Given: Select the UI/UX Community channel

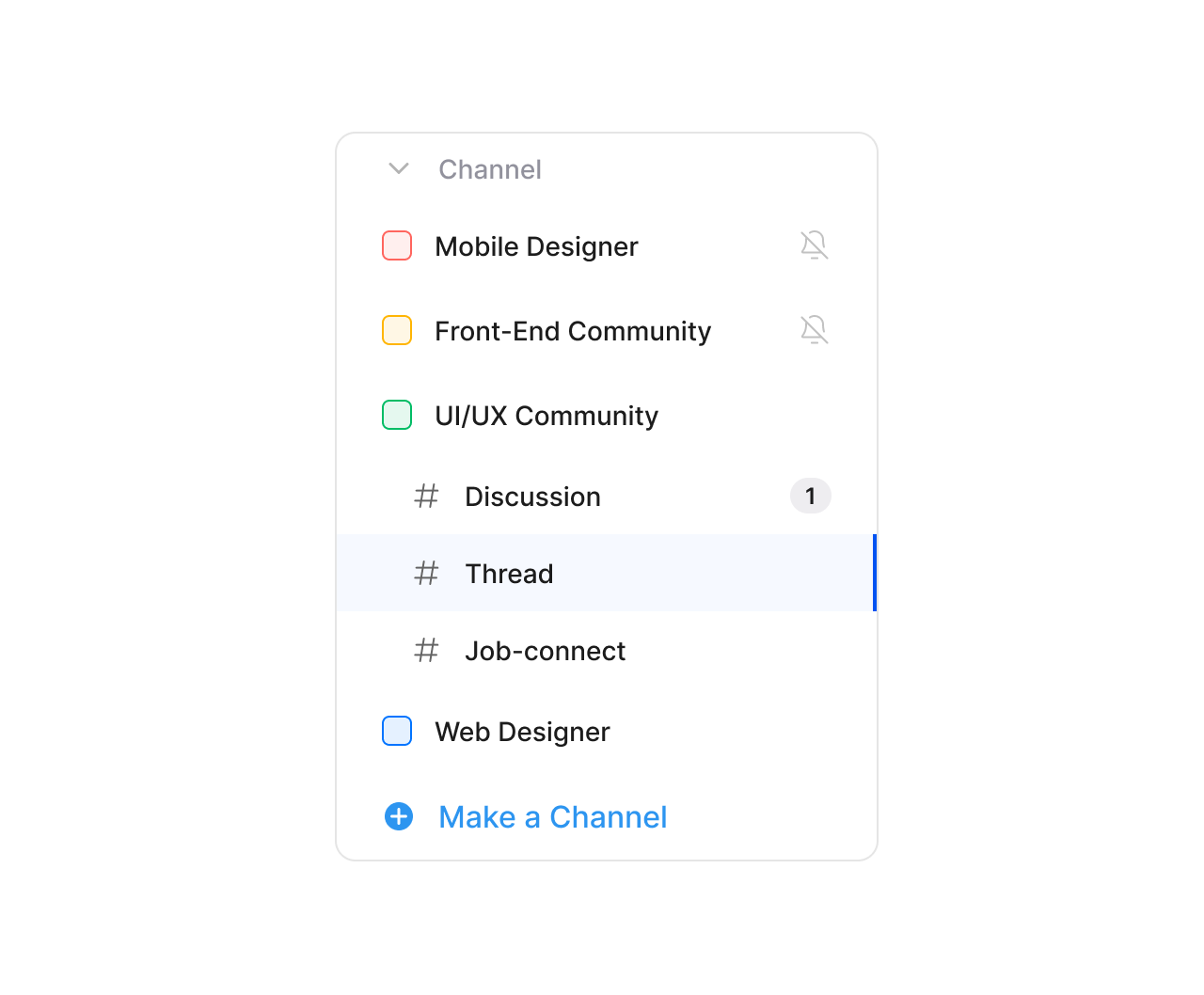Looking at the screenshot, I should (x=546, y=416).
